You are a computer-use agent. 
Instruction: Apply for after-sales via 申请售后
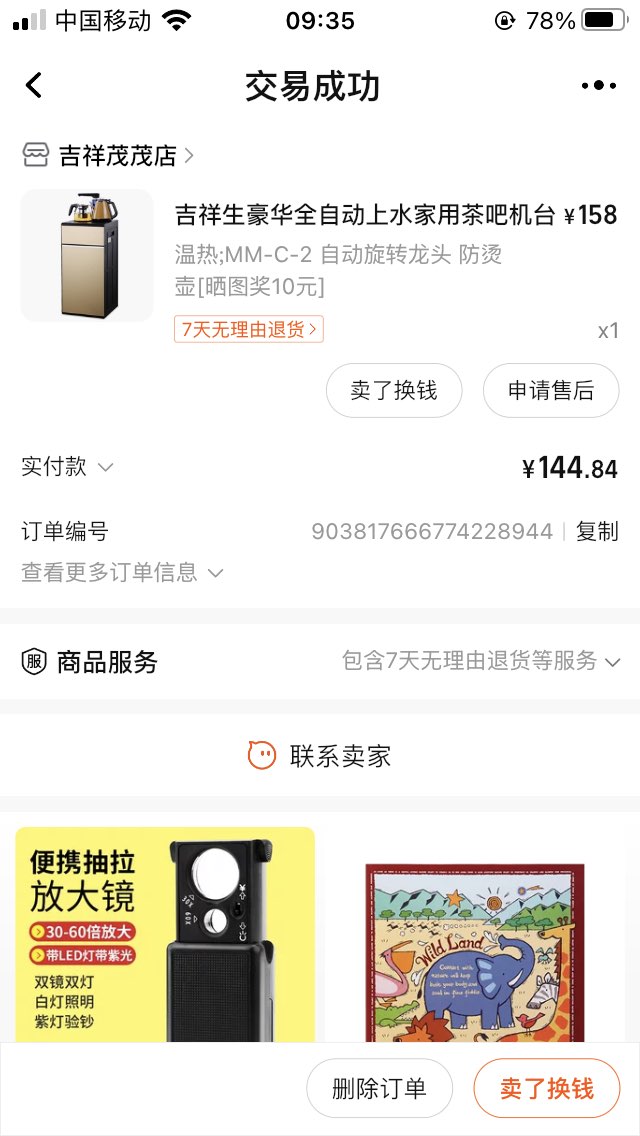tap(550, 390)
